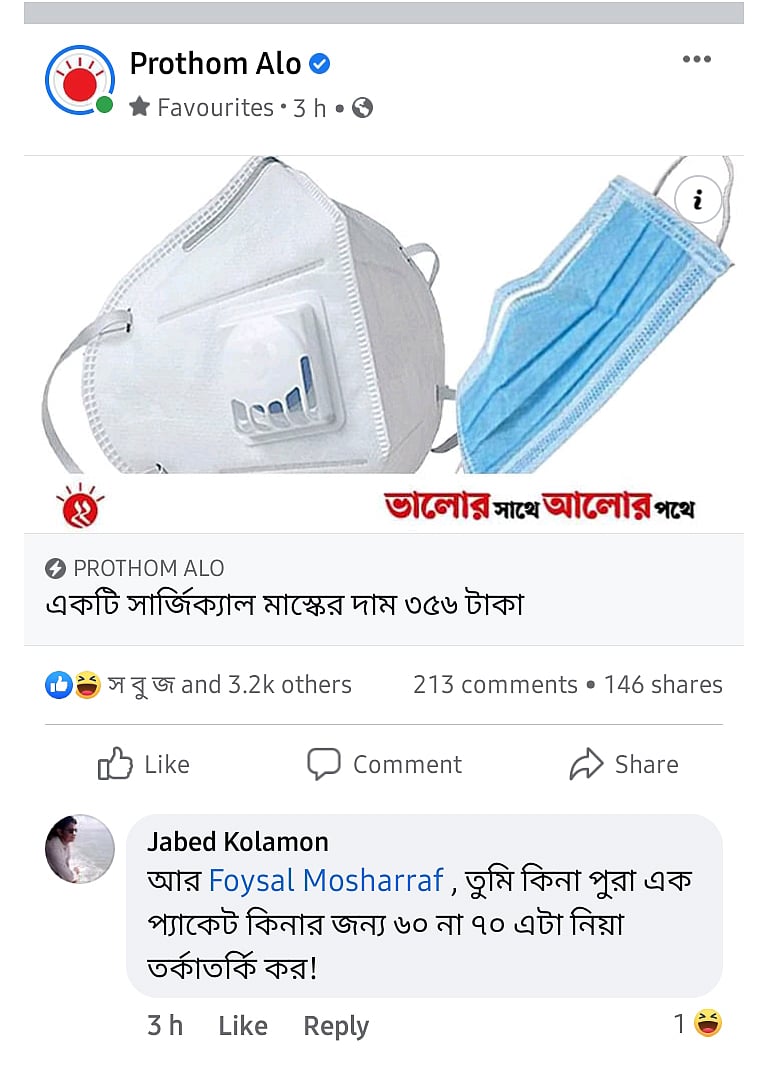Open tagged Foysal Mosharraf's profile

pyautogui.click(x=325, y=881)
